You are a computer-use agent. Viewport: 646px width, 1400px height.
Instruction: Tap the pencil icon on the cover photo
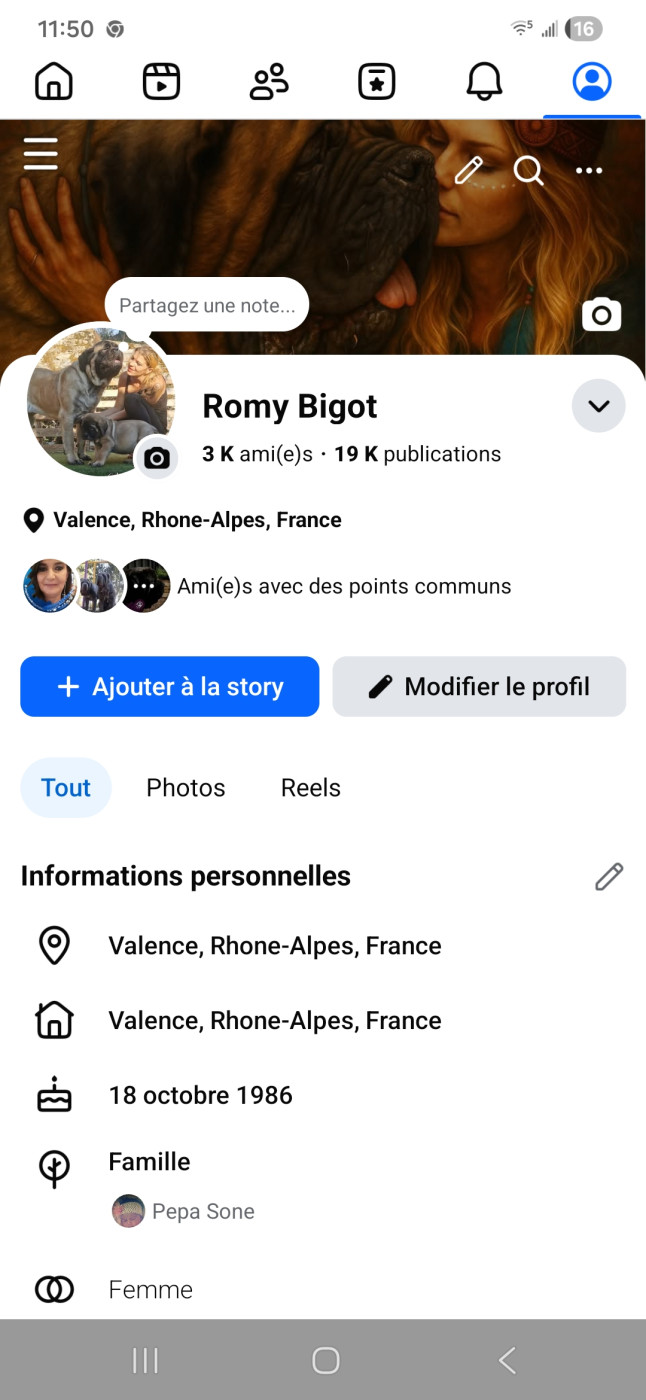click(x=468, y=171)
